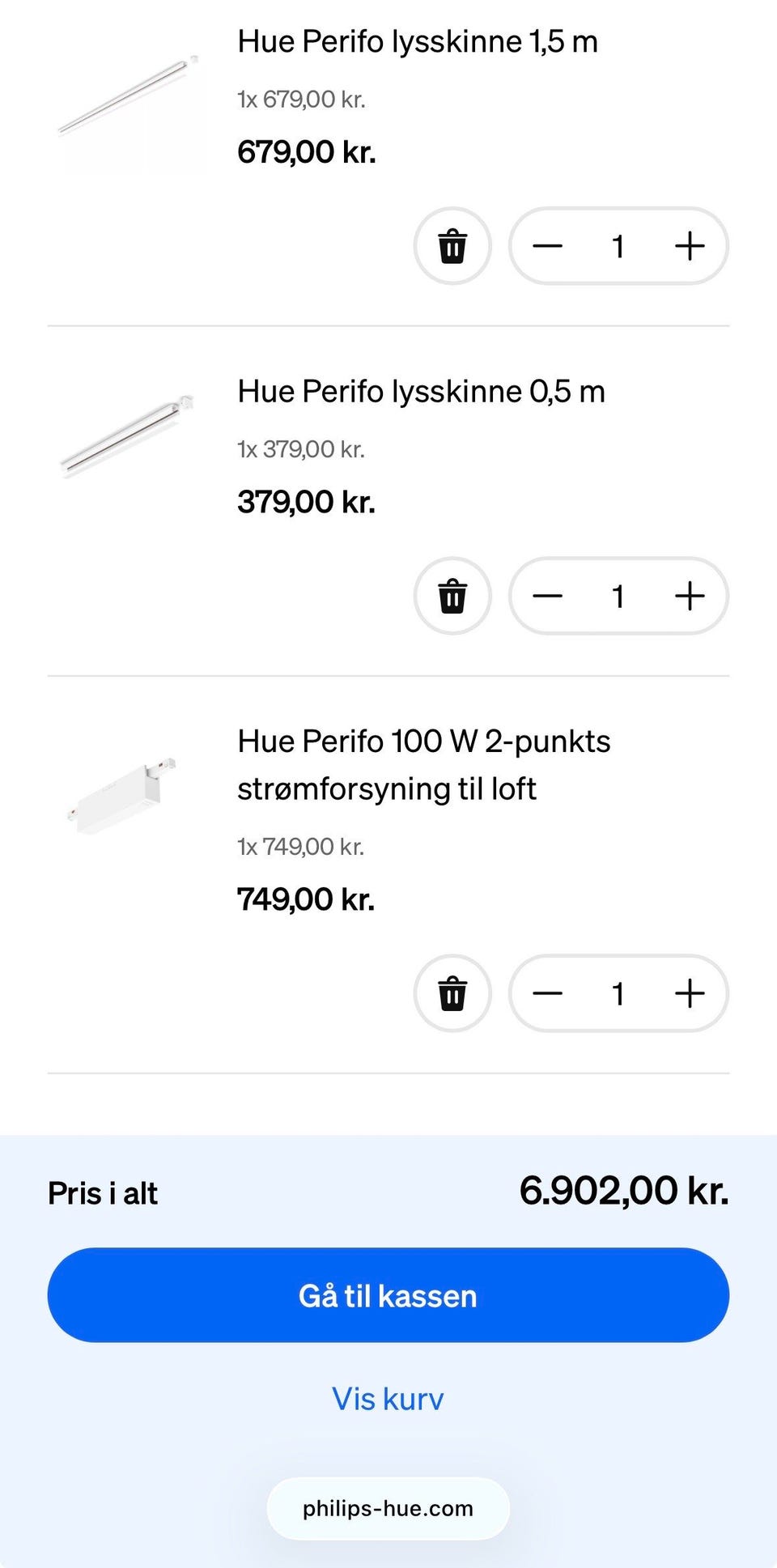Increase quantity of 100 W strømforsyning

coord(690,993)
